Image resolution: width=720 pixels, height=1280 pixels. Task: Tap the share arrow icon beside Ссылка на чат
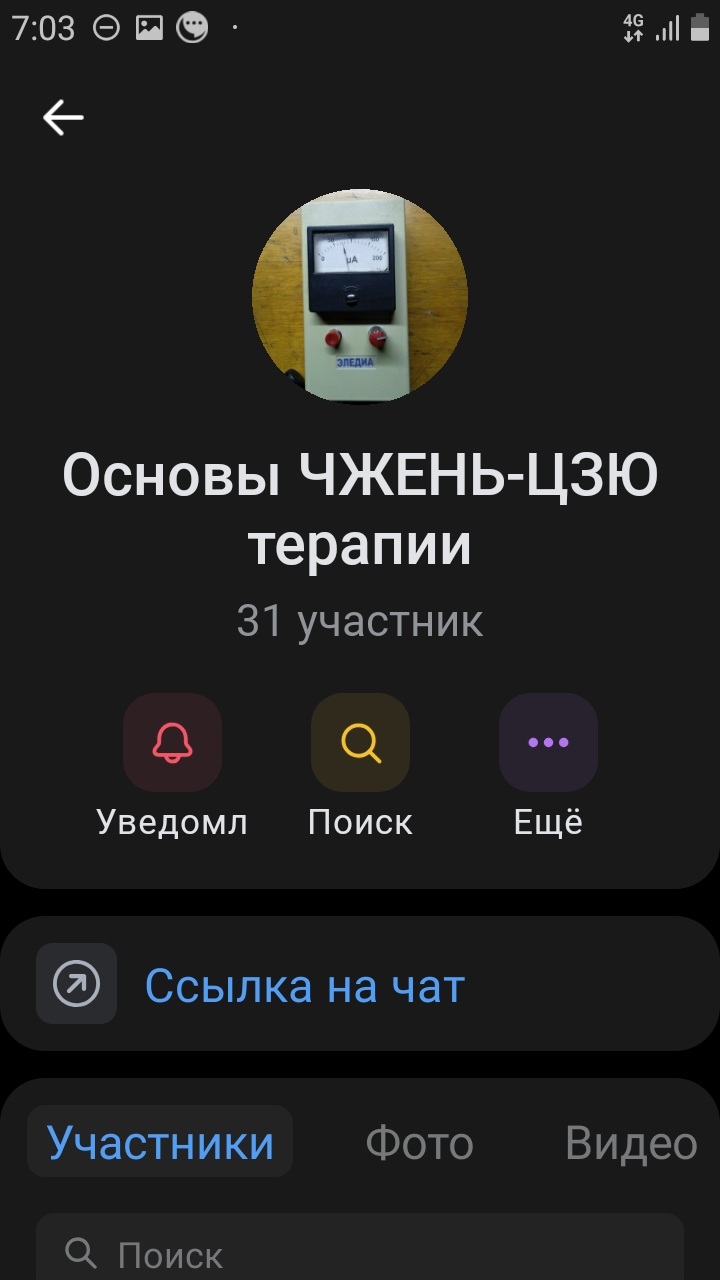(x=75, y=984)
